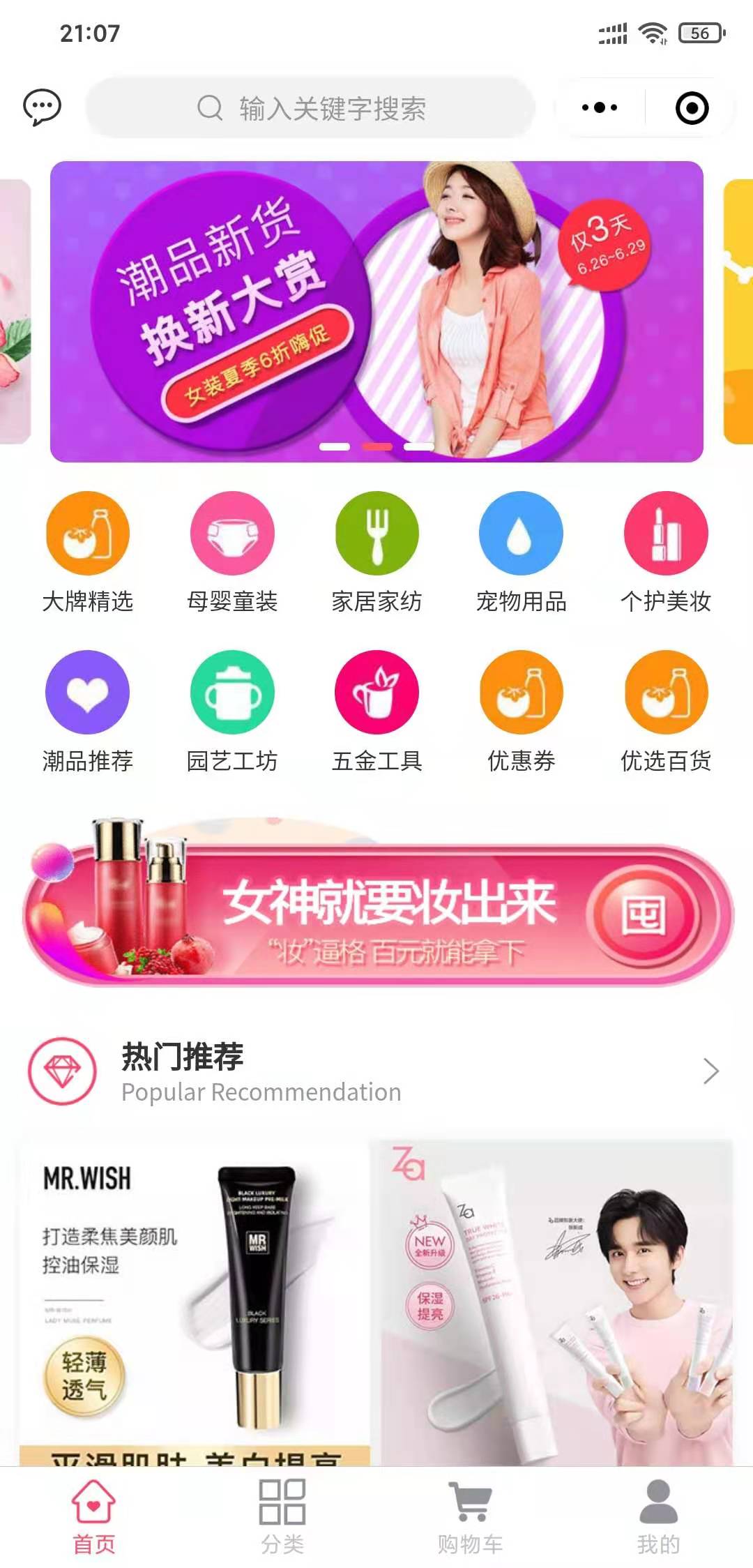Expand 热门推荐 with the arrow
The image size is (753, 1568).
(710, 1071)
